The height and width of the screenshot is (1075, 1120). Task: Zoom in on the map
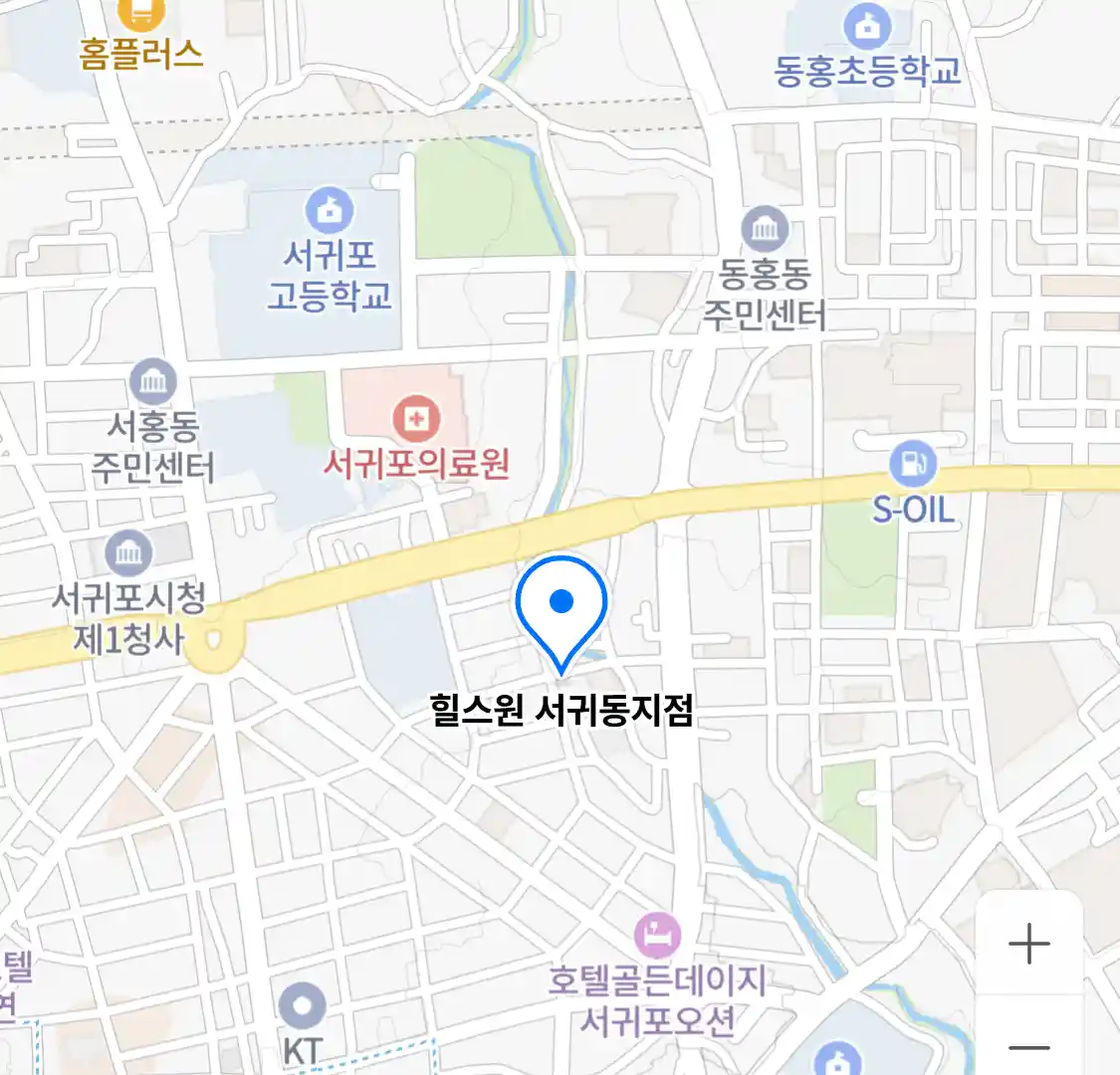[1028, 944]
